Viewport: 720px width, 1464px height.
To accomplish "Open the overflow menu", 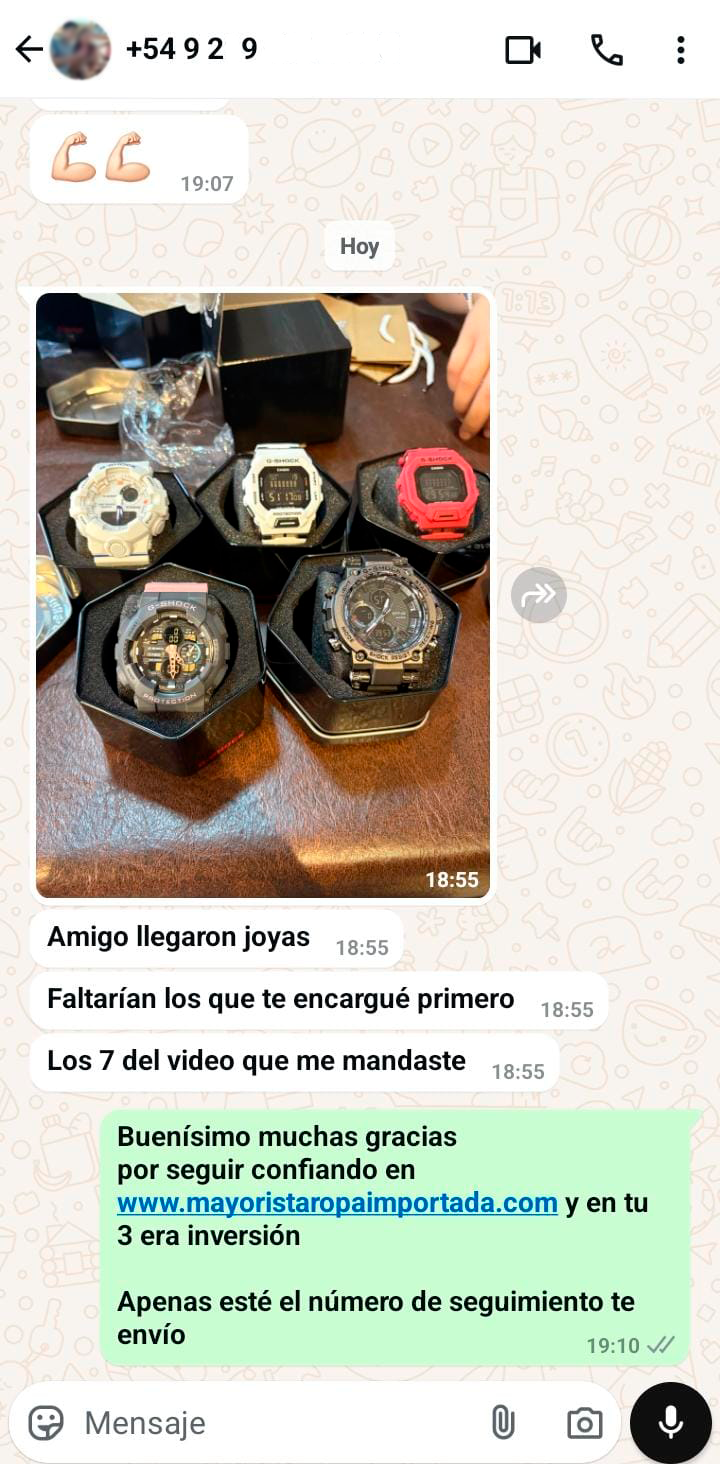I will (680, 49).
